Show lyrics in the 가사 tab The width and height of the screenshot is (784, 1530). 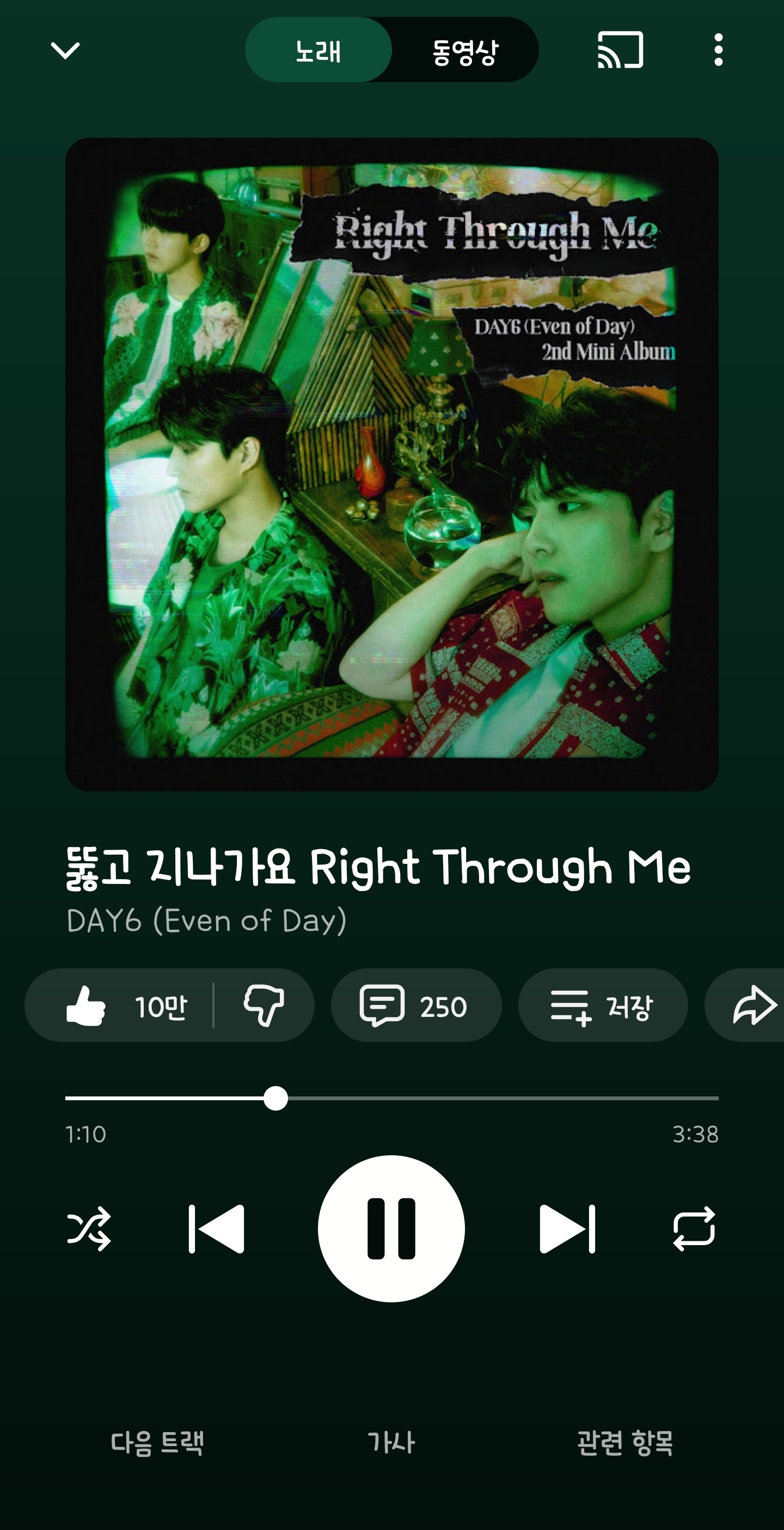pos(391,1443)
